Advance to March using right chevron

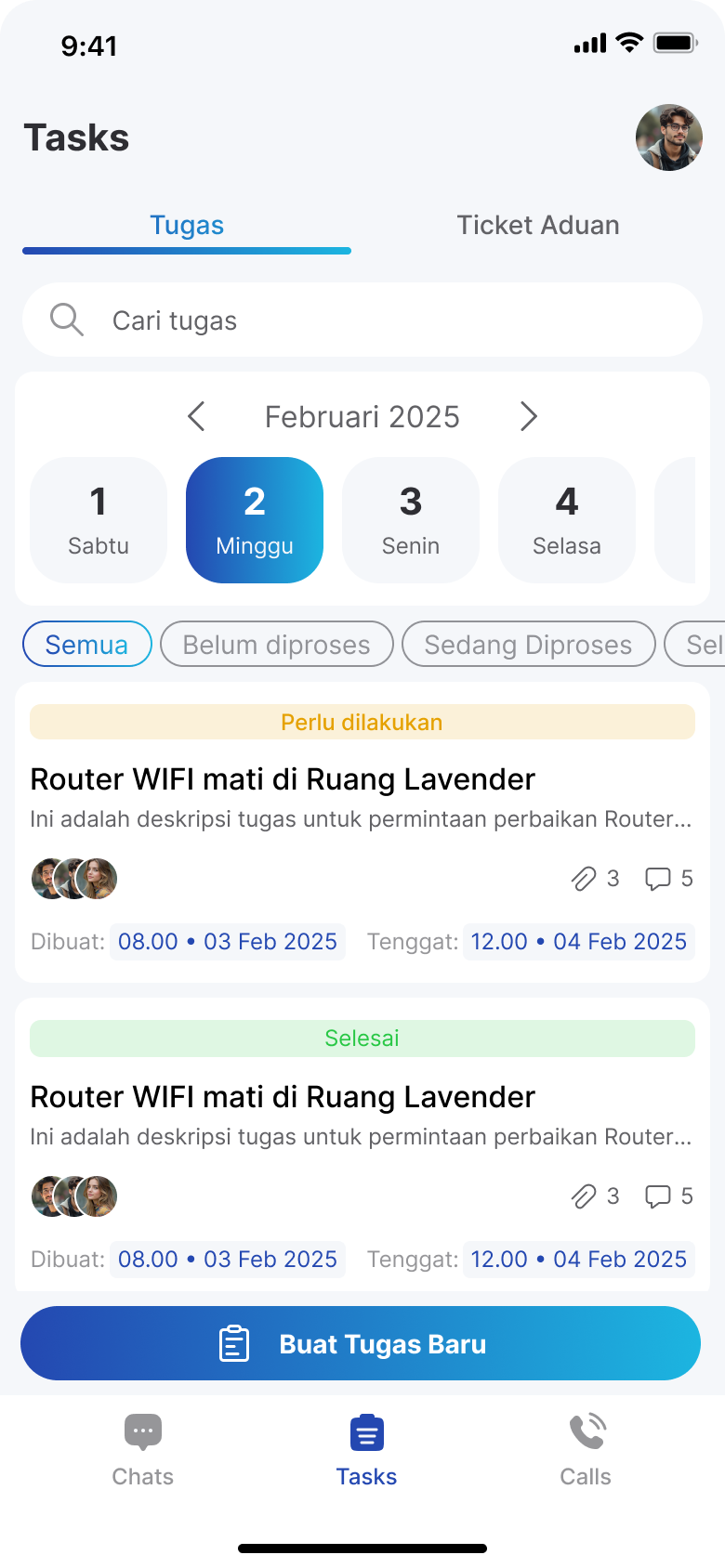pyautogui.click(x=528, y=417)
